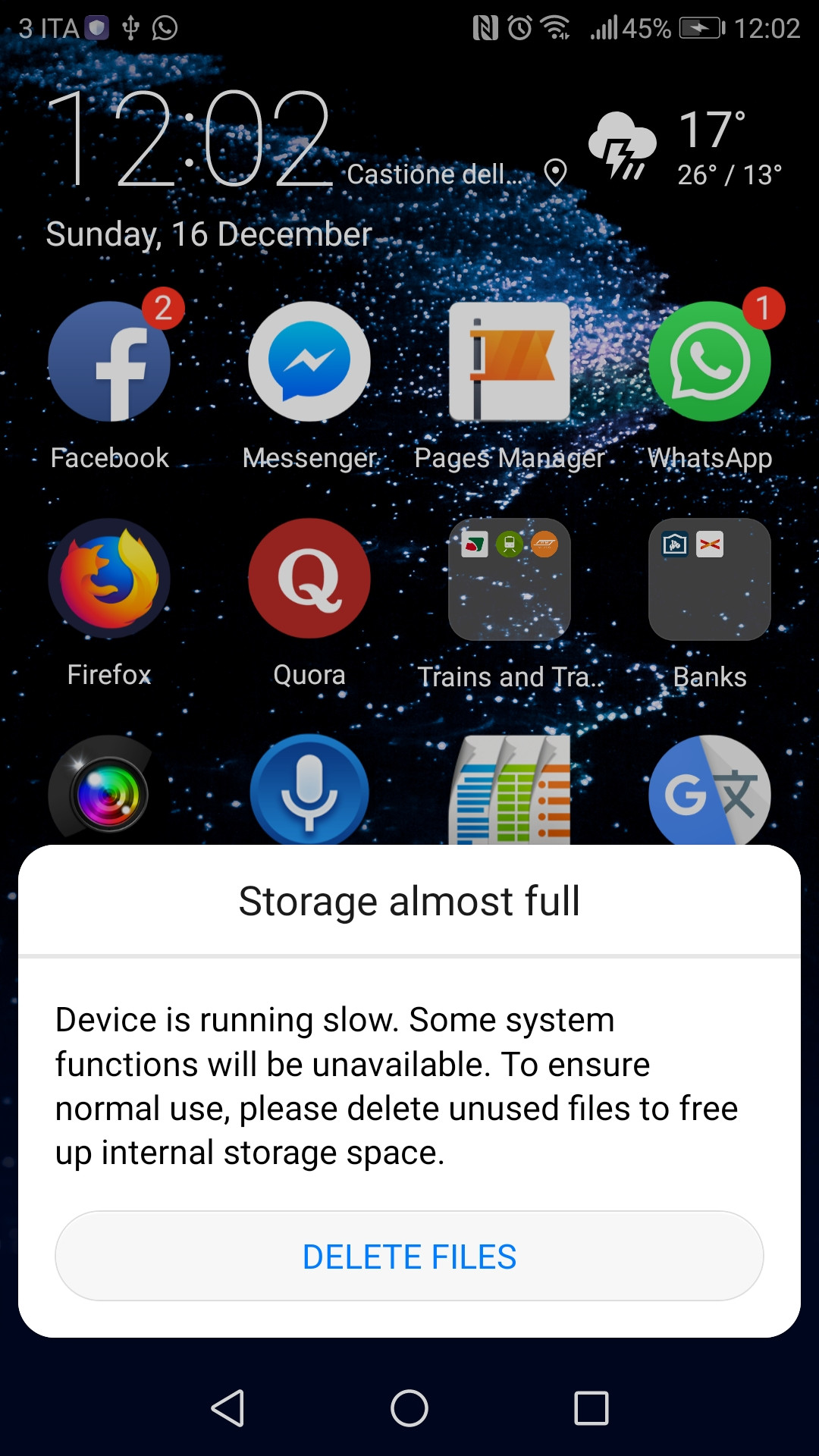This screenshot has width=819, height=1456.
Task: Open the Banks folder
Action: coord(710,579)
